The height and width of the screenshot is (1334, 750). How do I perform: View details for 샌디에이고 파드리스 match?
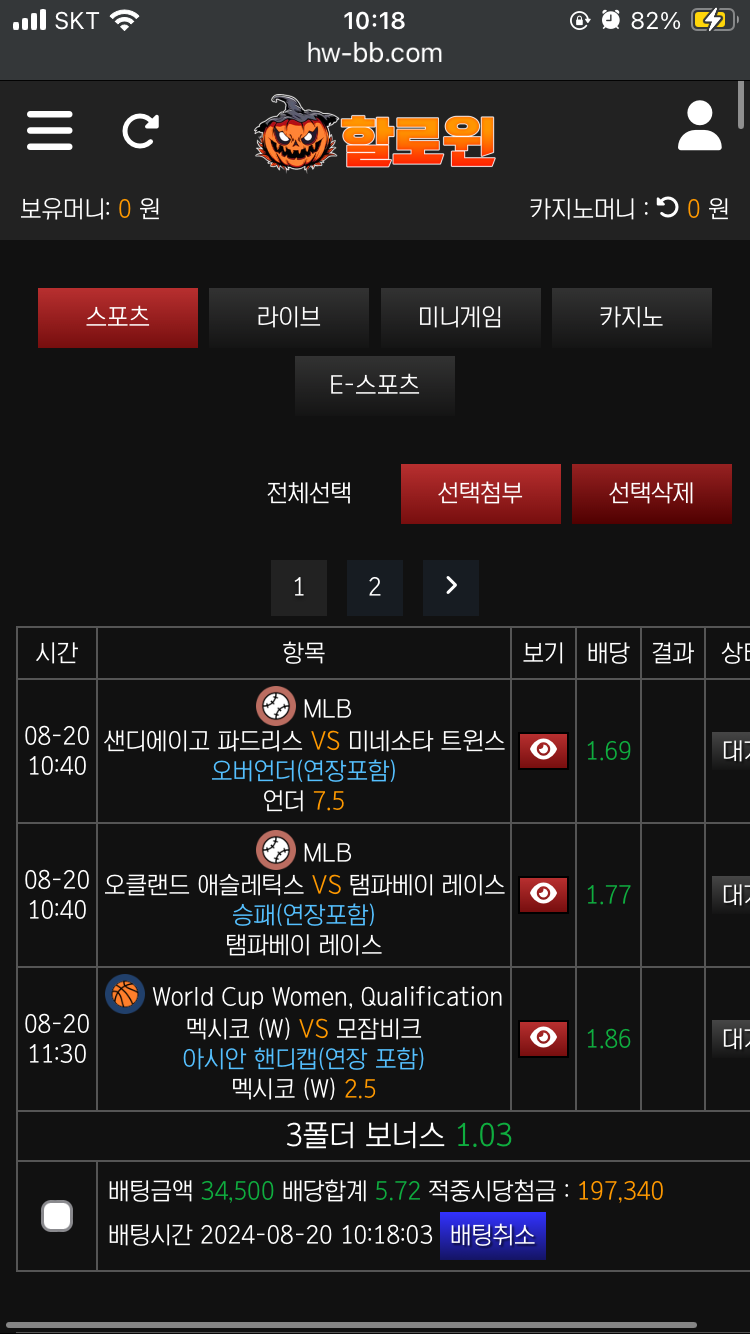(544, 750)
